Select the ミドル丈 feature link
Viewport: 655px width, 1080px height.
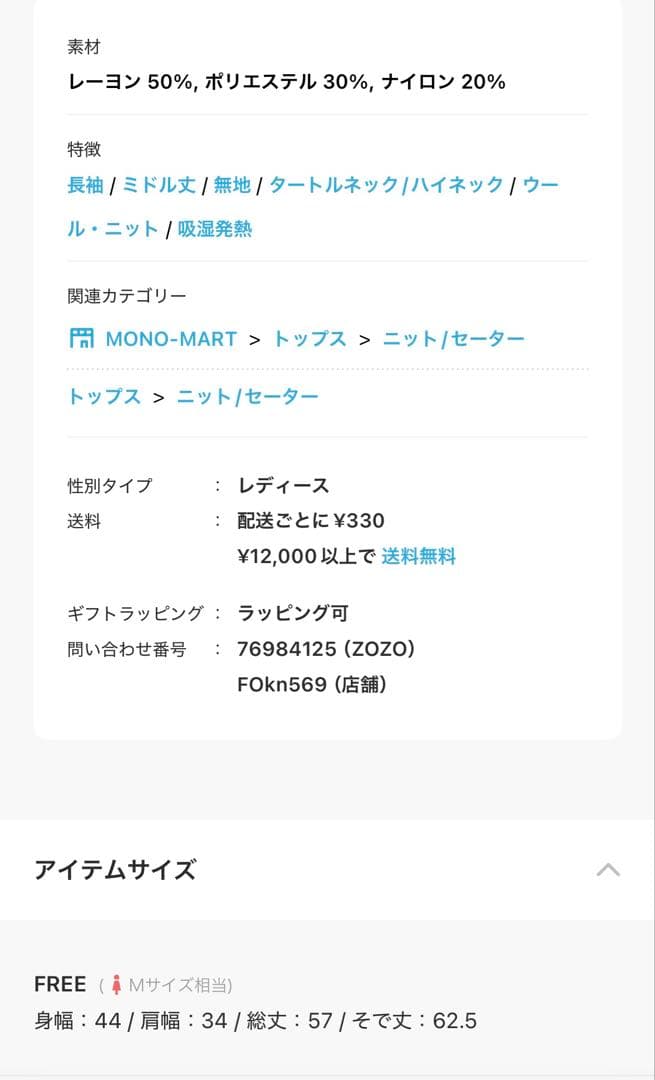click(x=159, y=185)
